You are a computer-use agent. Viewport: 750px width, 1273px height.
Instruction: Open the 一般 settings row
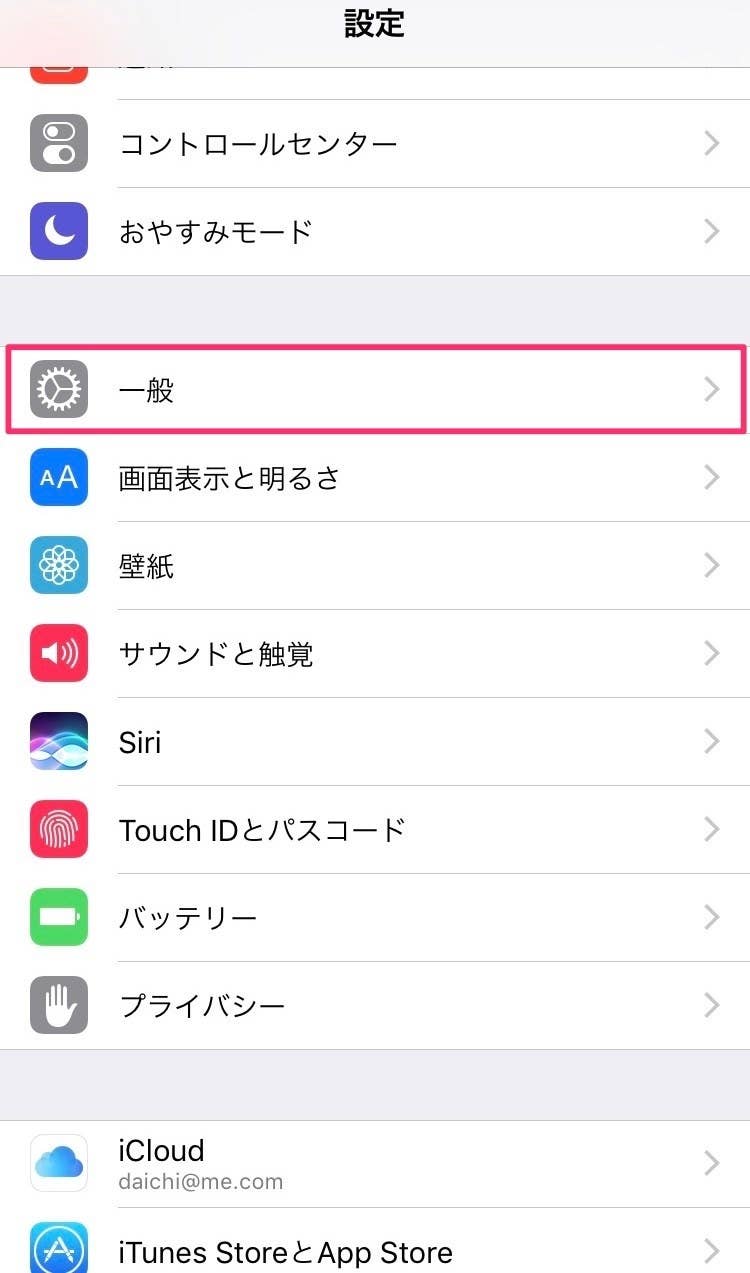375,389
